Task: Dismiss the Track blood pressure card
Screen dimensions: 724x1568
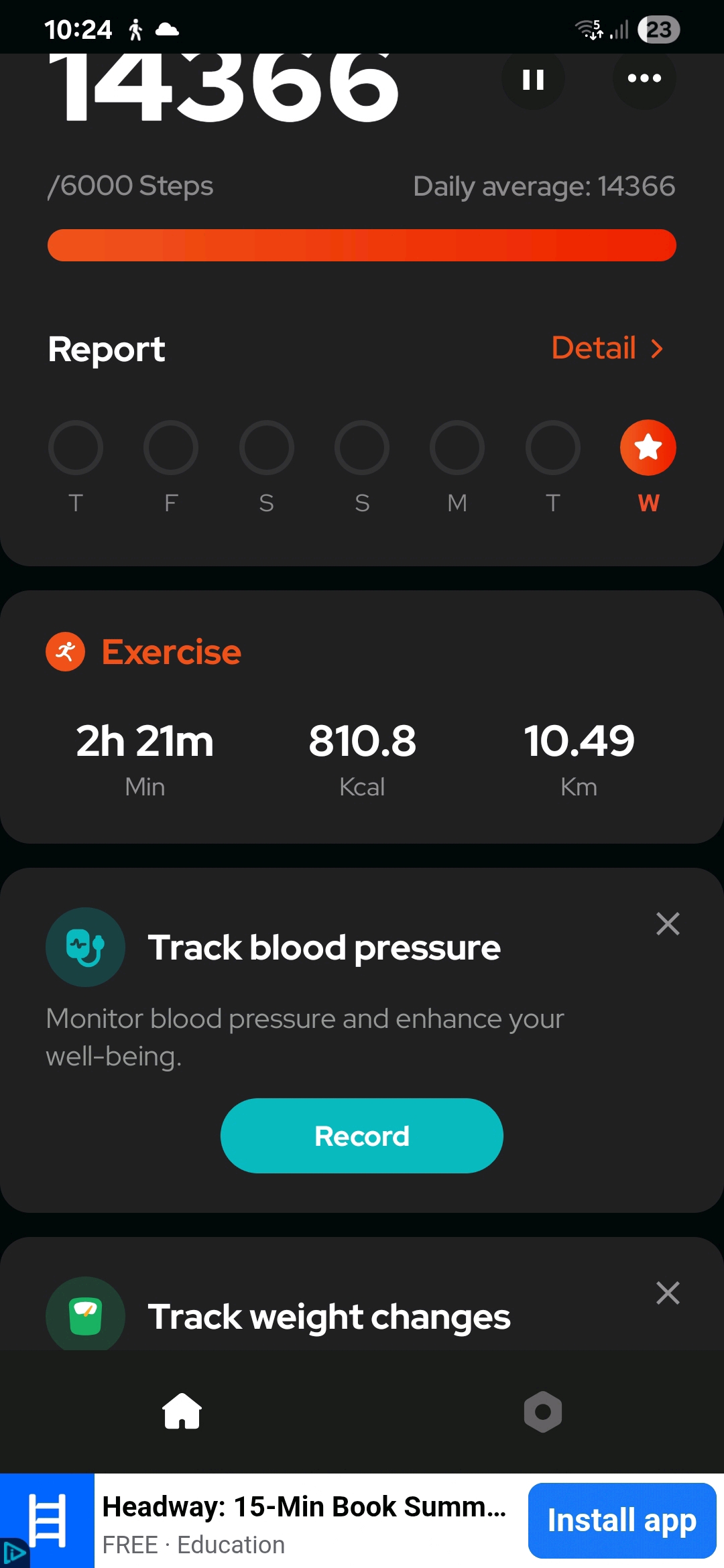Action: tap(668, 924)
